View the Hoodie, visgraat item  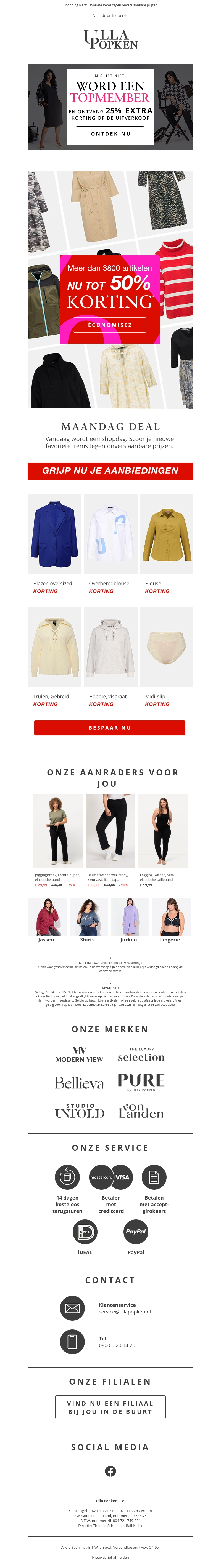pyautogui.click(x=110, y=646)
